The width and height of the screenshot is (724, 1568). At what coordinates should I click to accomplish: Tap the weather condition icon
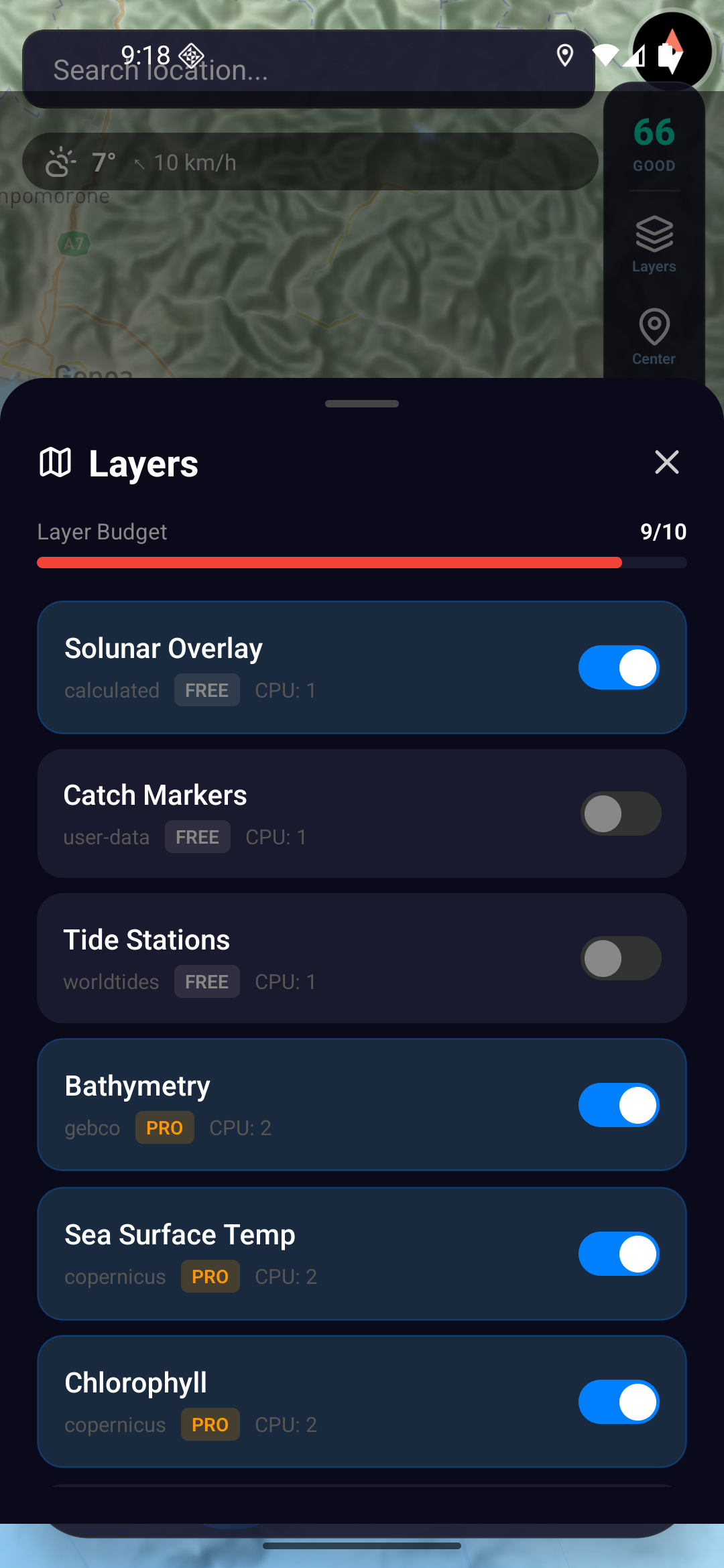(x=60, y=161)
